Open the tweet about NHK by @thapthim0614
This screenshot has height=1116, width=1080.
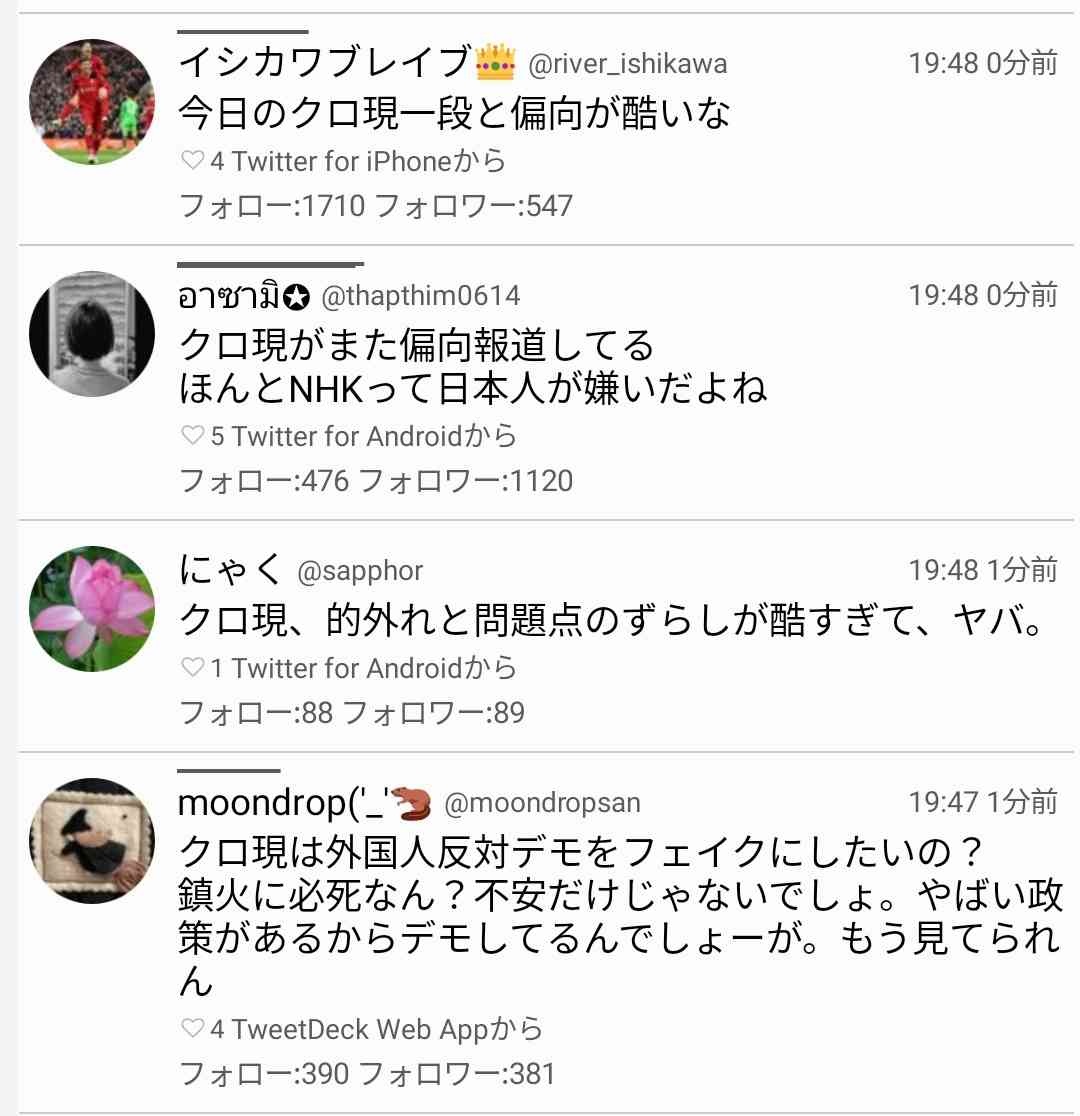coord(472,366)
